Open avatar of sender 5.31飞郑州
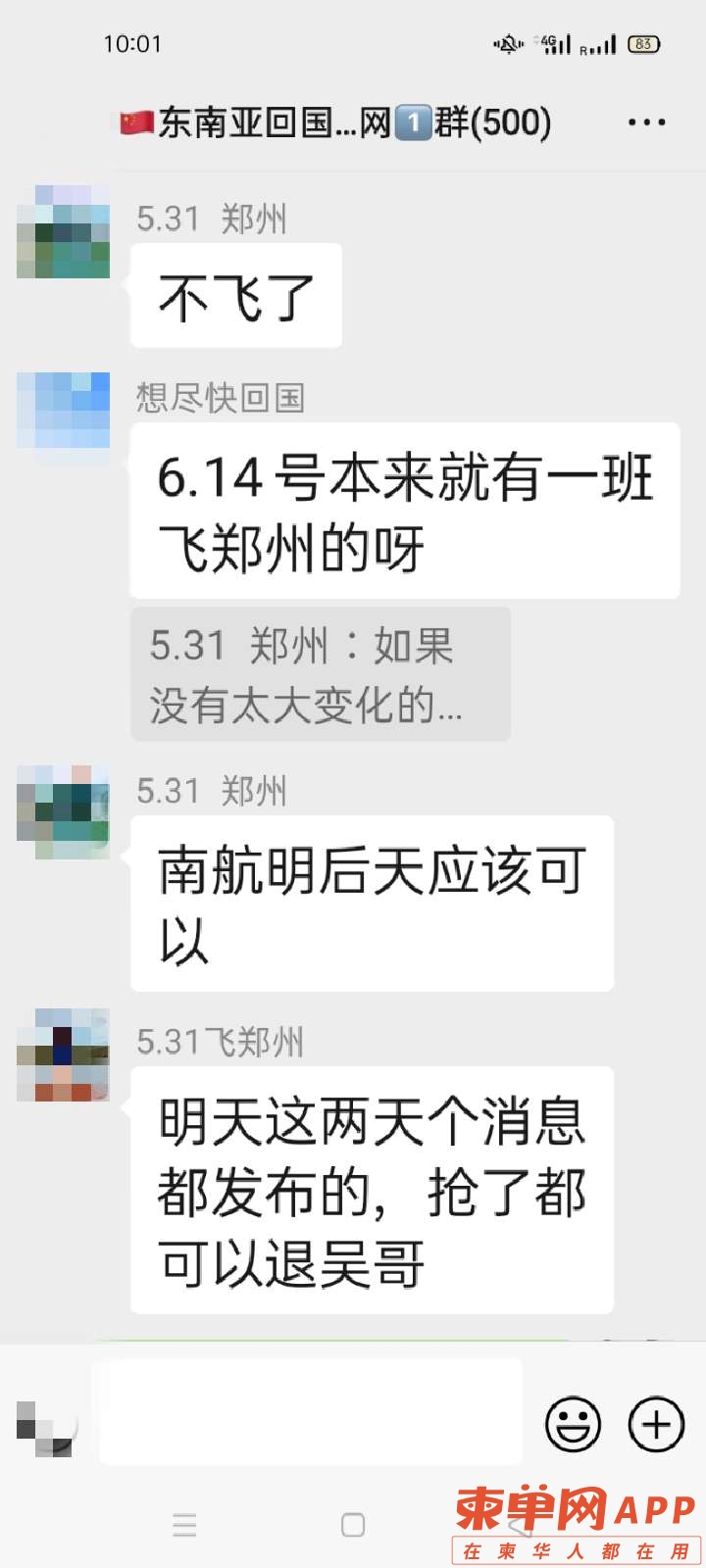The width and height of the screenshot is (706, 1568). point(64,1054)
